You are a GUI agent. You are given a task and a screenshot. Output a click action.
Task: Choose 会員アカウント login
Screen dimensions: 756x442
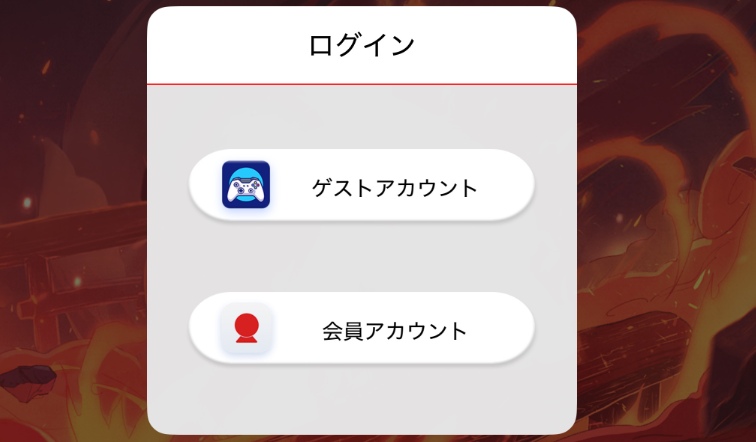click(361, 329)
